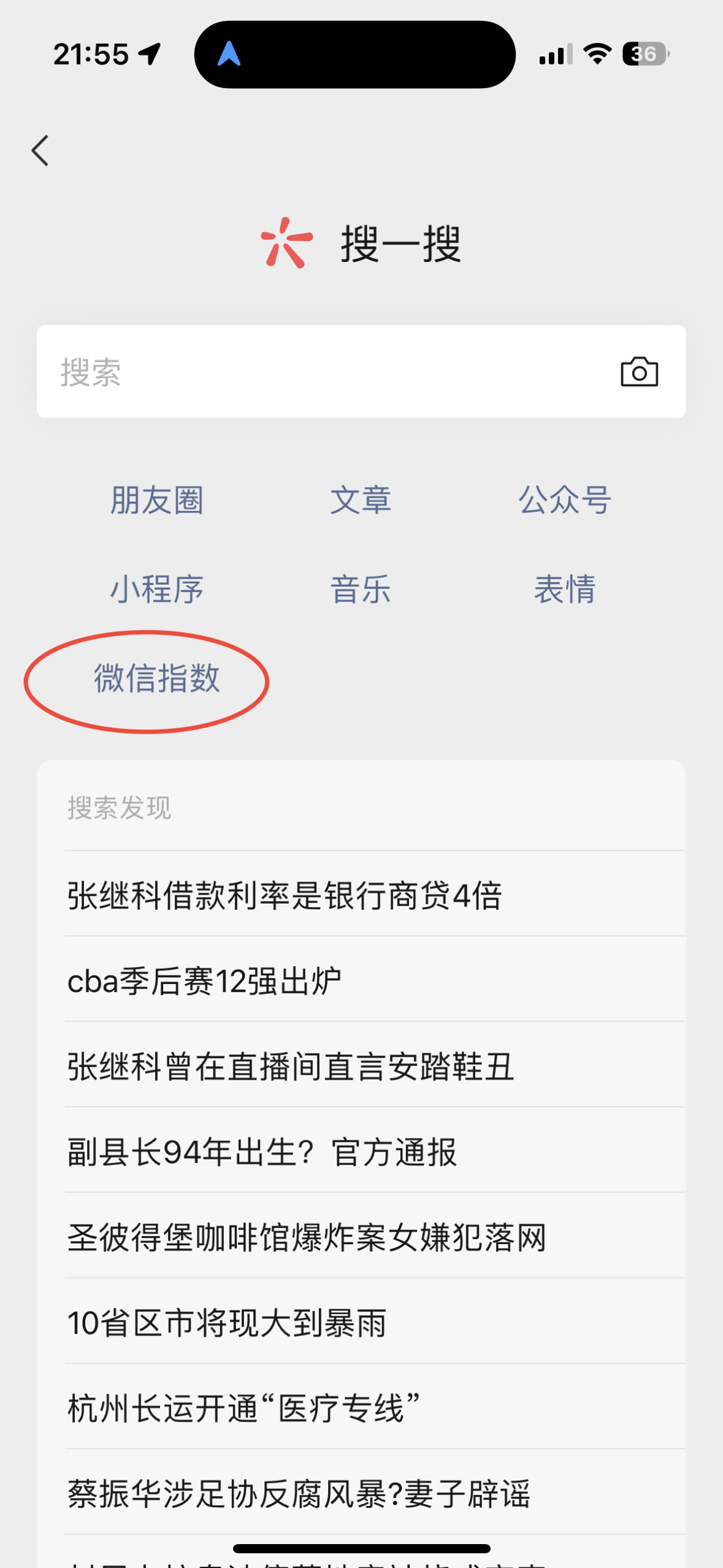Open camera image search icon
The image size is (723, 1568).
(x=639, y=372)
